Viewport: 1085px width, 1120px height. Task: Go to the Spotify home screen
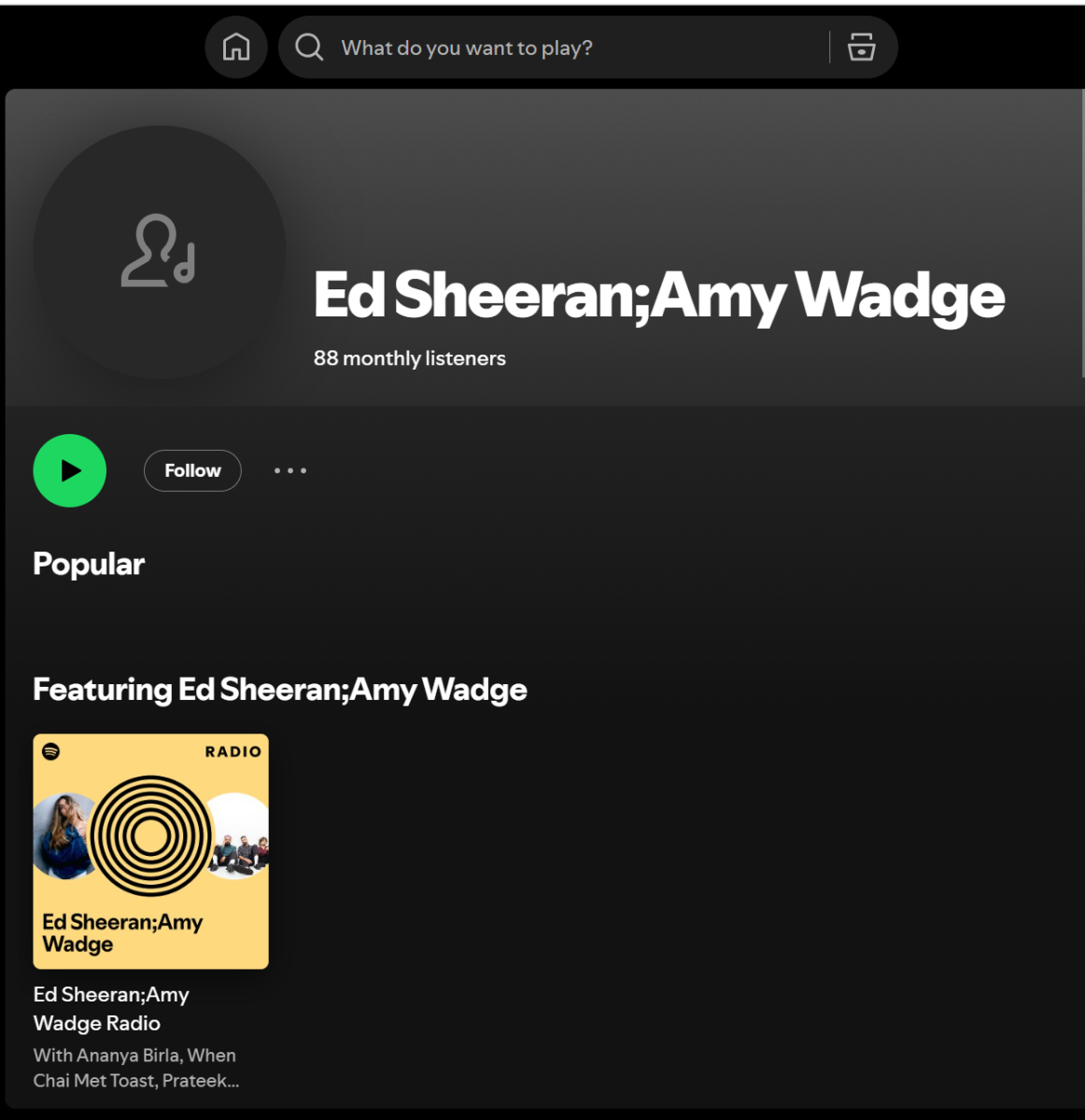pyautogui.click(x=236, y=47)
